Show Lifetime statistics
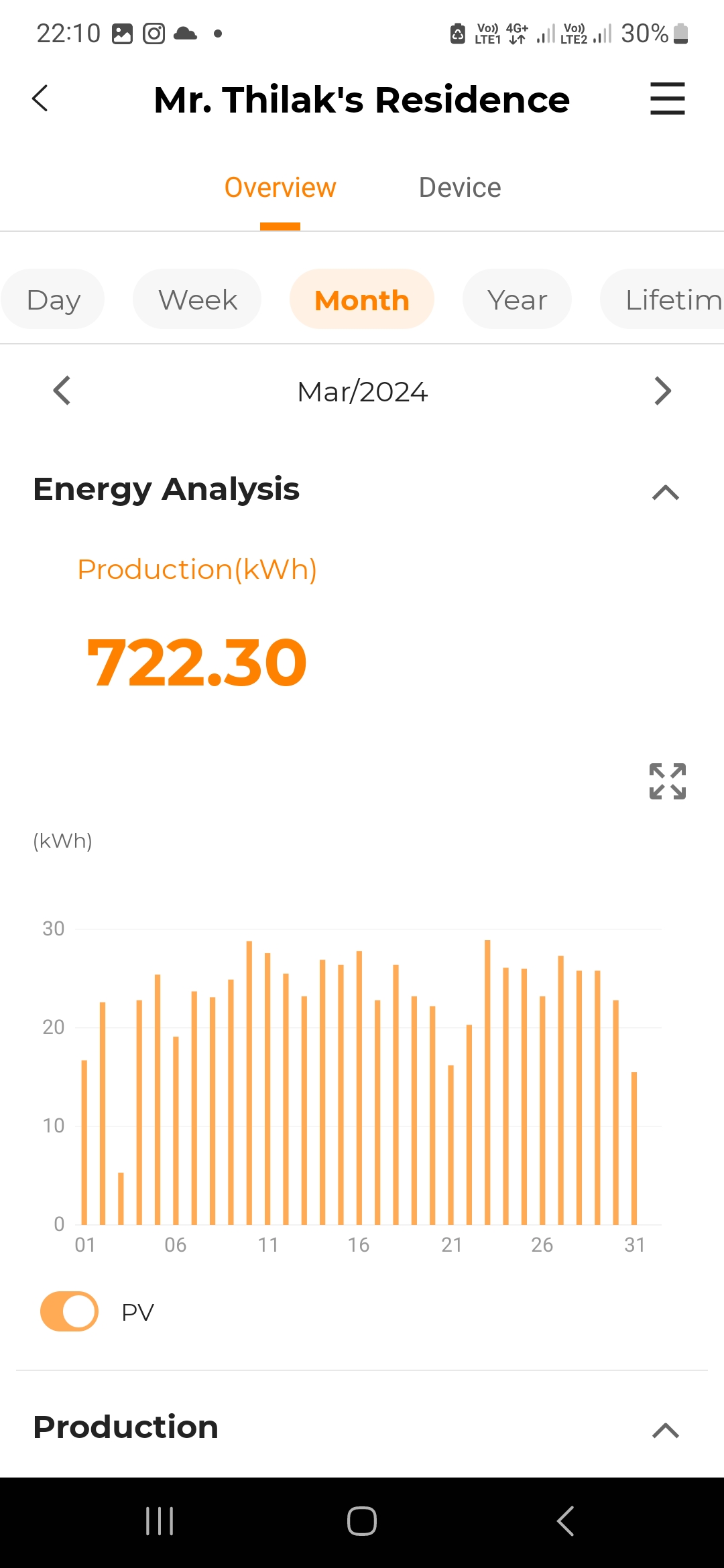 [x=662, y=300]
